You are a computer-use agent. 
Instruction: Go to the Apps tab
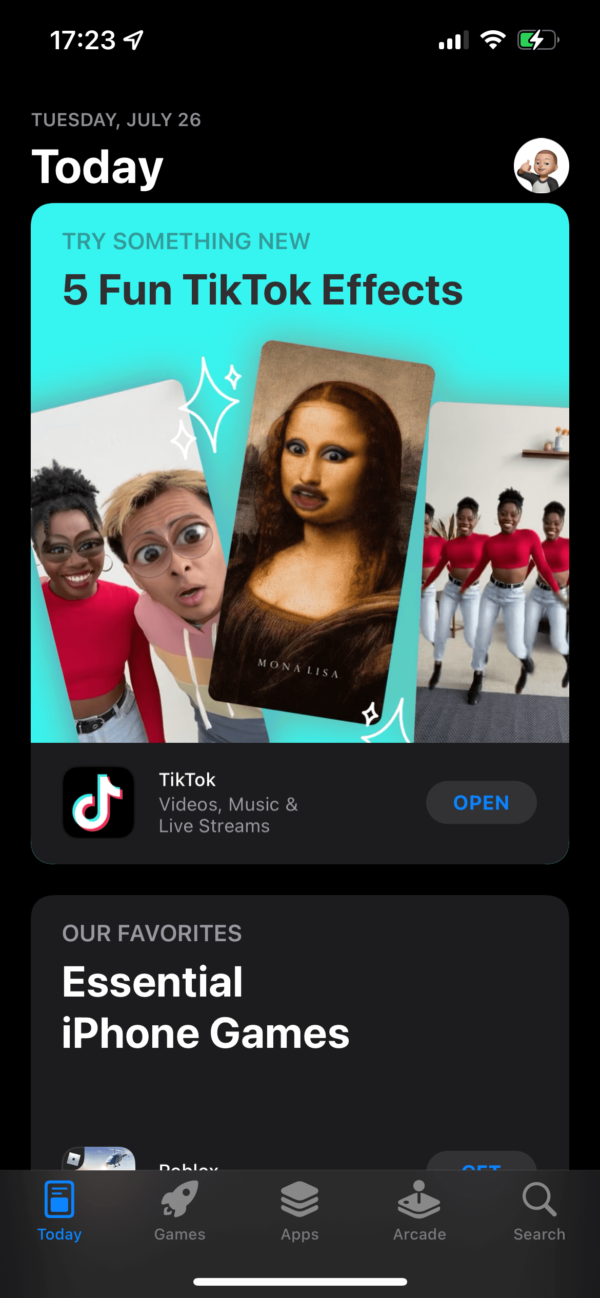[x=300, y=1210]
